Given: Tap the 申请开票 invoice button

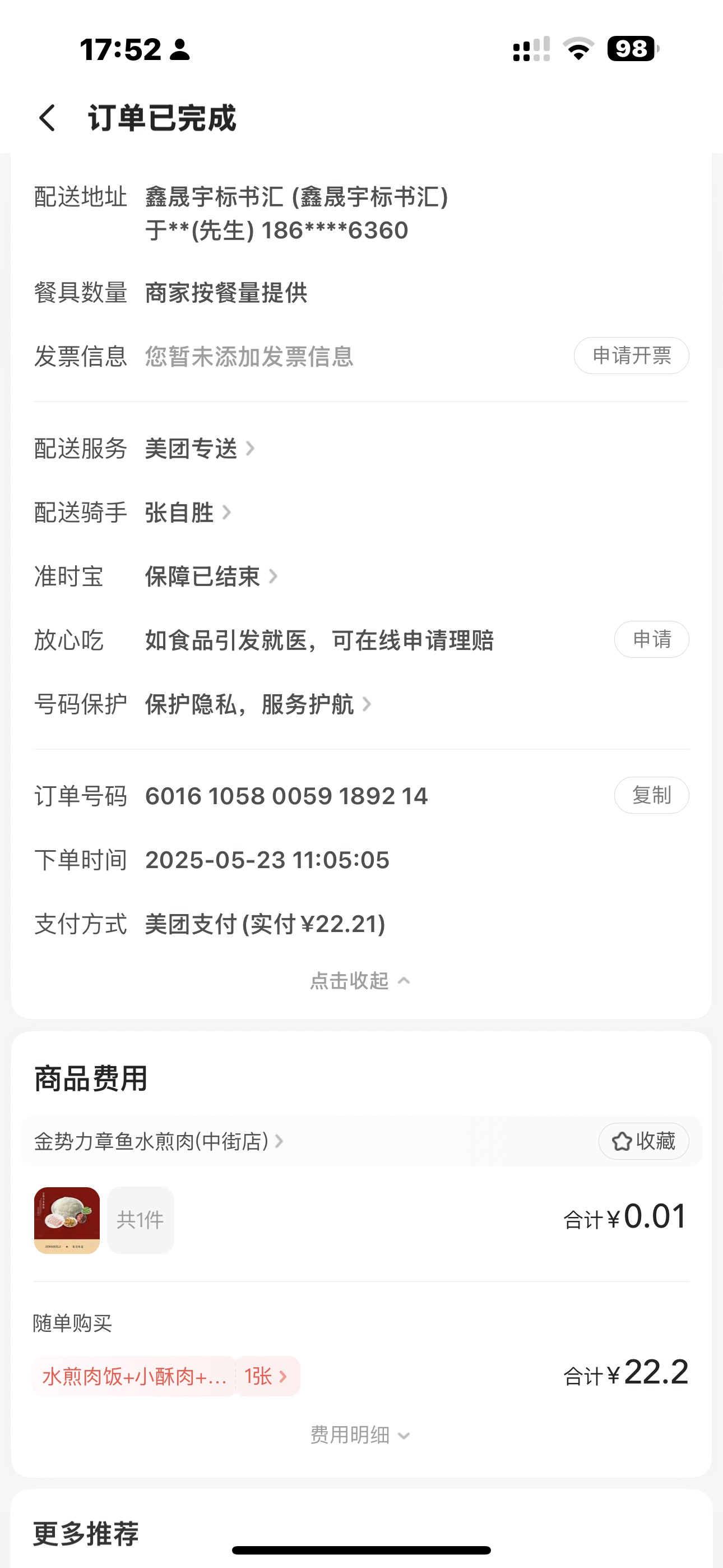Looking at the screenshot, I should click(x=631, y=356).
